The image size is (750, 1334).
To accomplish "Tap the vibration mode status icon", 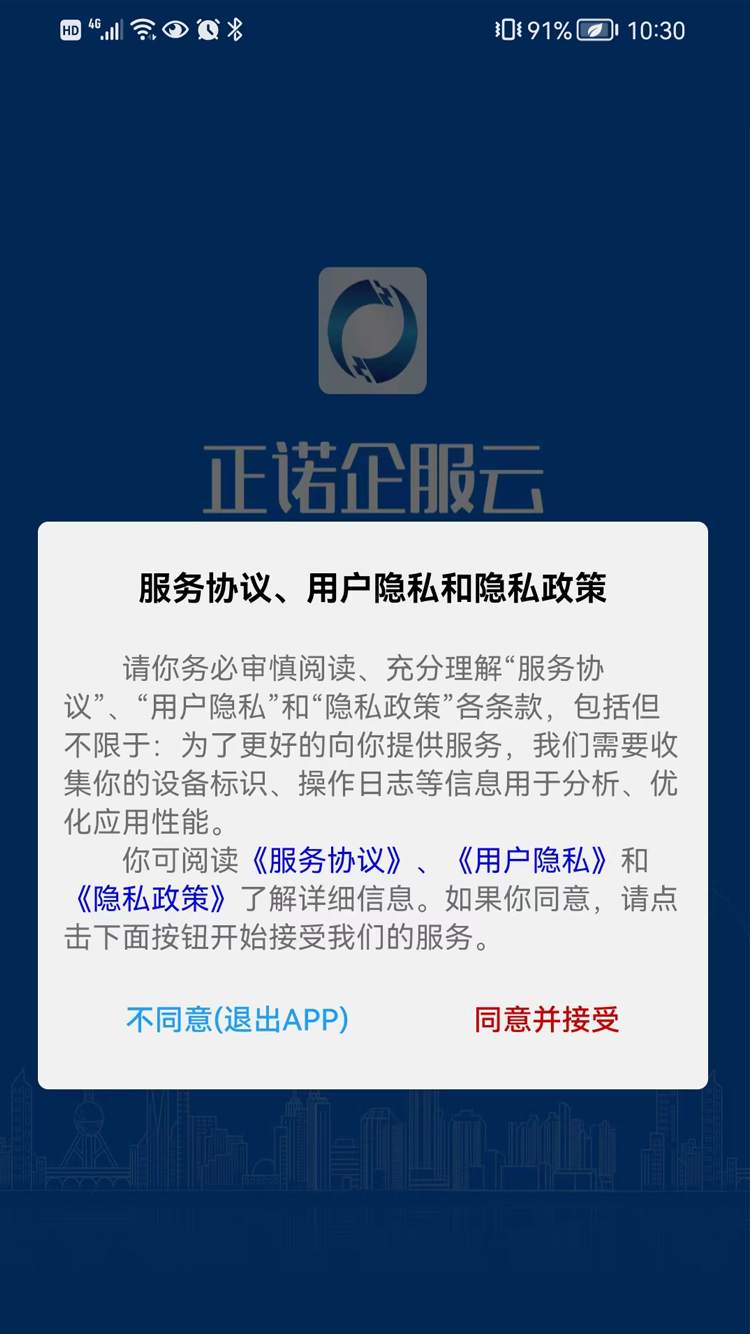I will [x=512, y=30].
